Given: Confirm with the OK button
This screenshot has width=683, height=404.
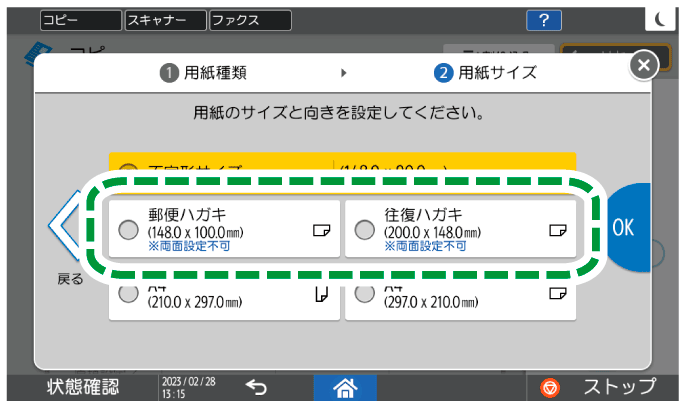Looking at the screenshot, I should point(626,227).
